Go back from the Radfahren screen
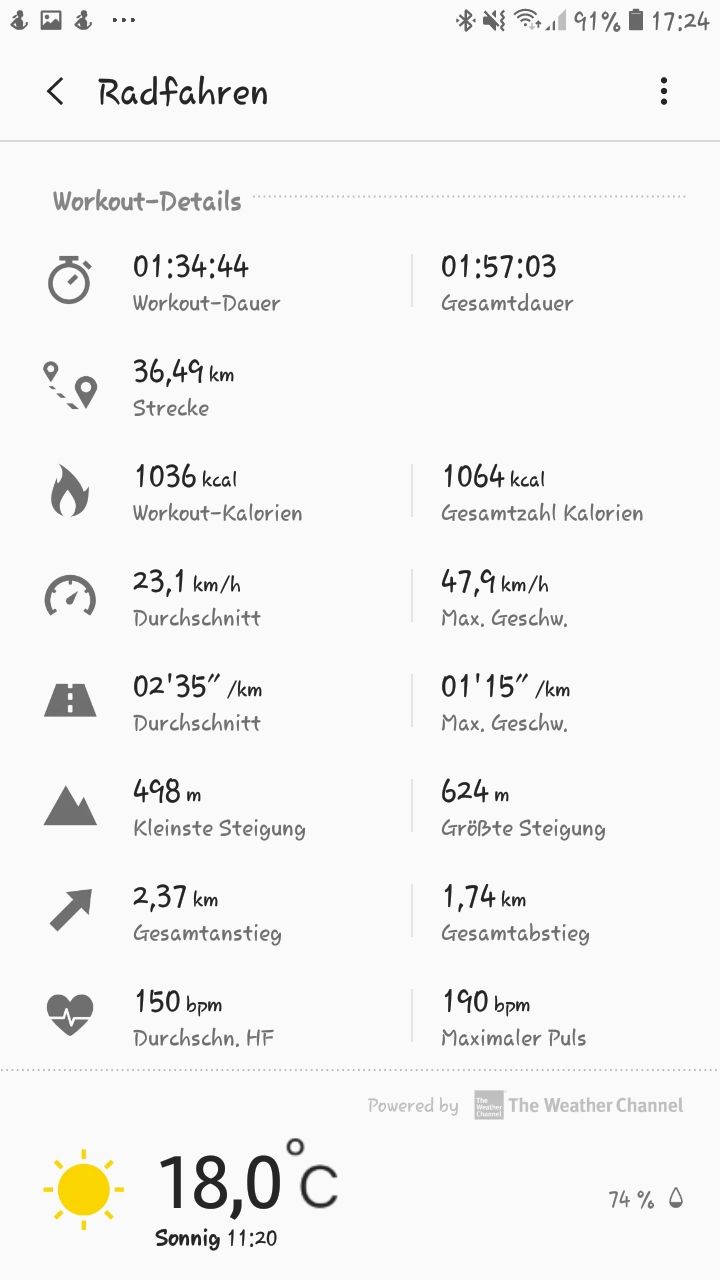This screenshot has height=1280, width=720. point(55,92)
